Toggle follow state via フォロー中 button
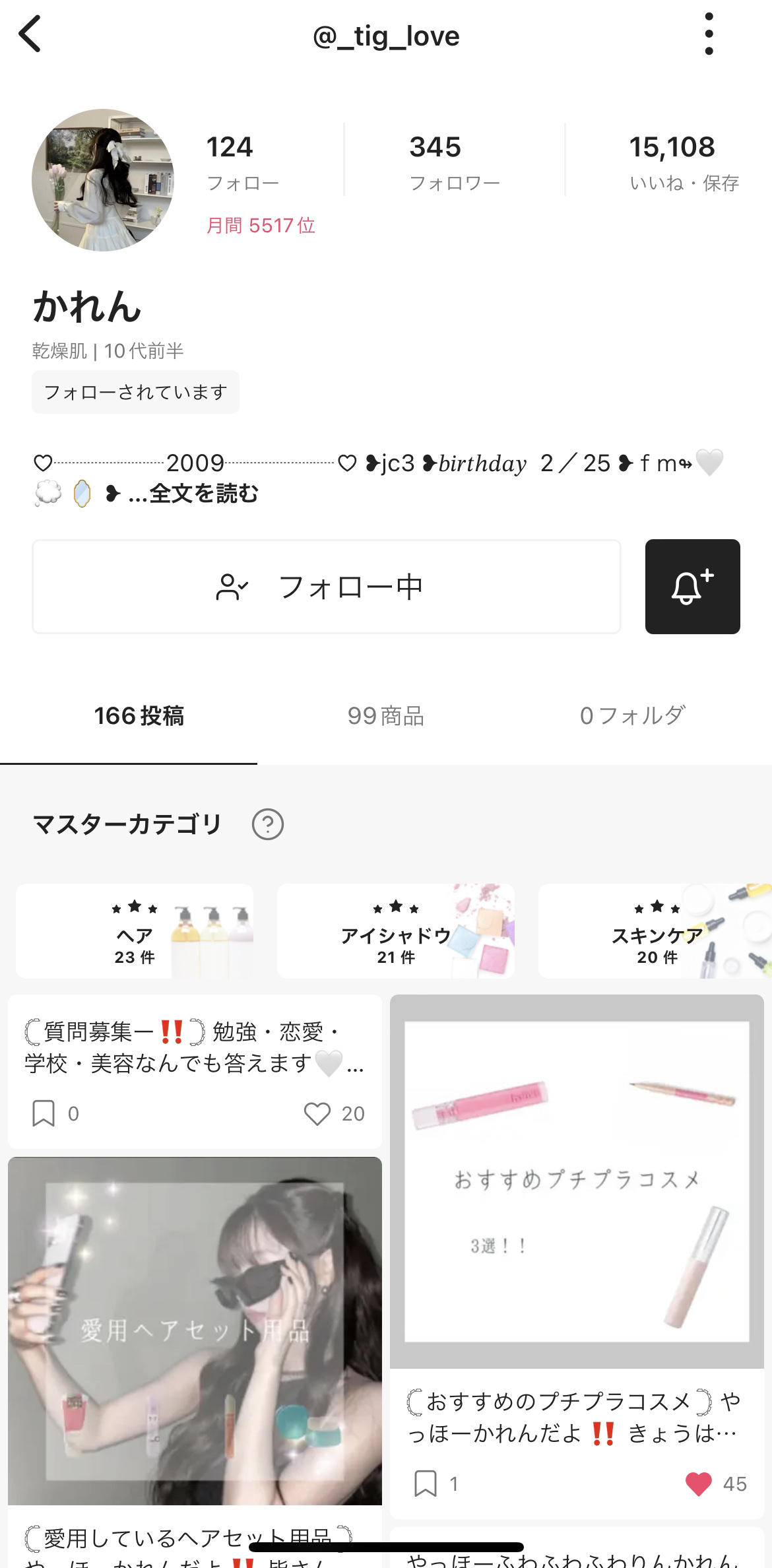 [326, 585]
